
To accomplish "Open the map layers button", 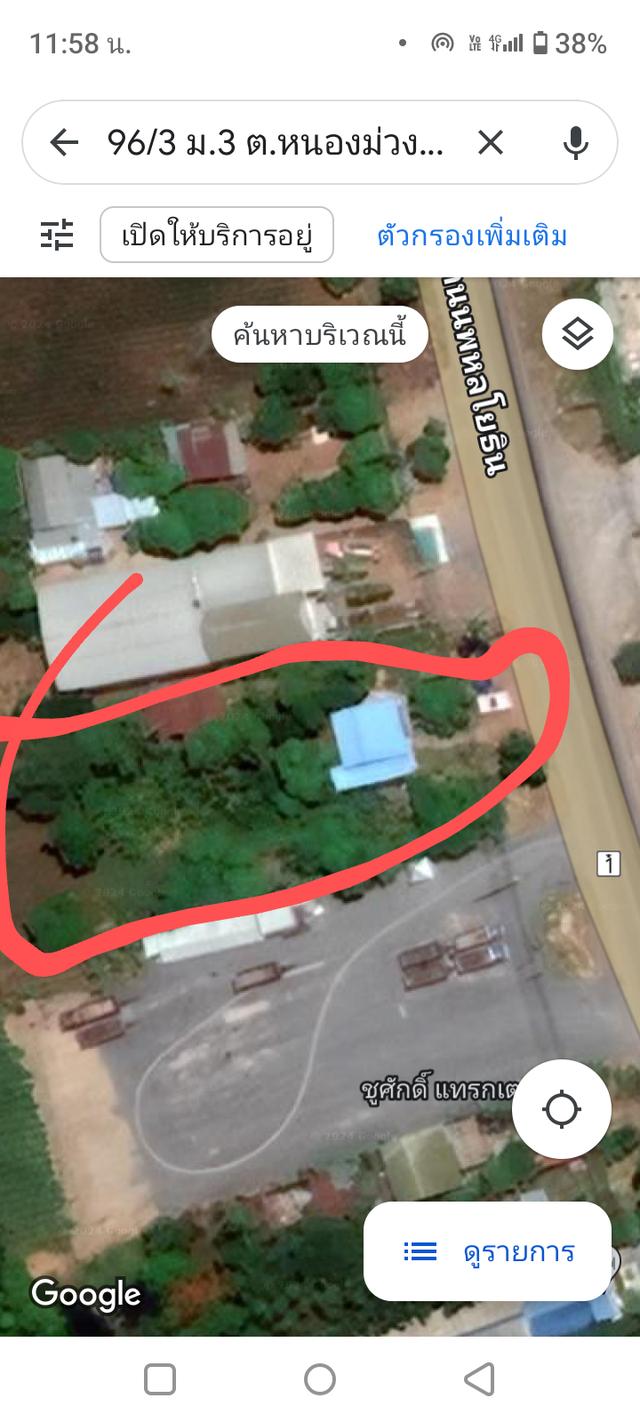I will coord(577,334).
